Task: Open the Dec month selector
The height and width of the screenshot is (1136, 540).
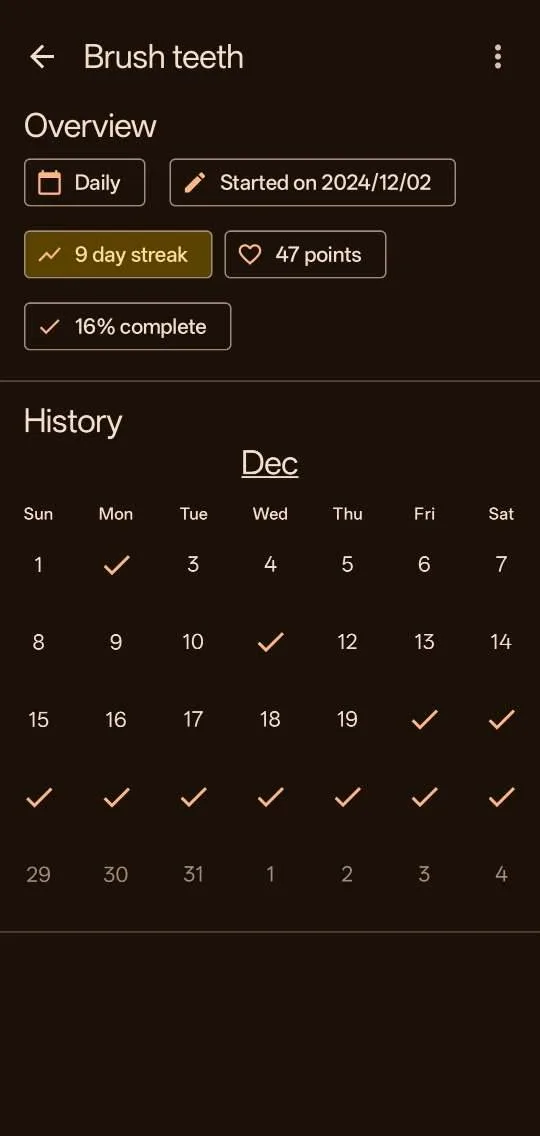Action: (270, 463)
